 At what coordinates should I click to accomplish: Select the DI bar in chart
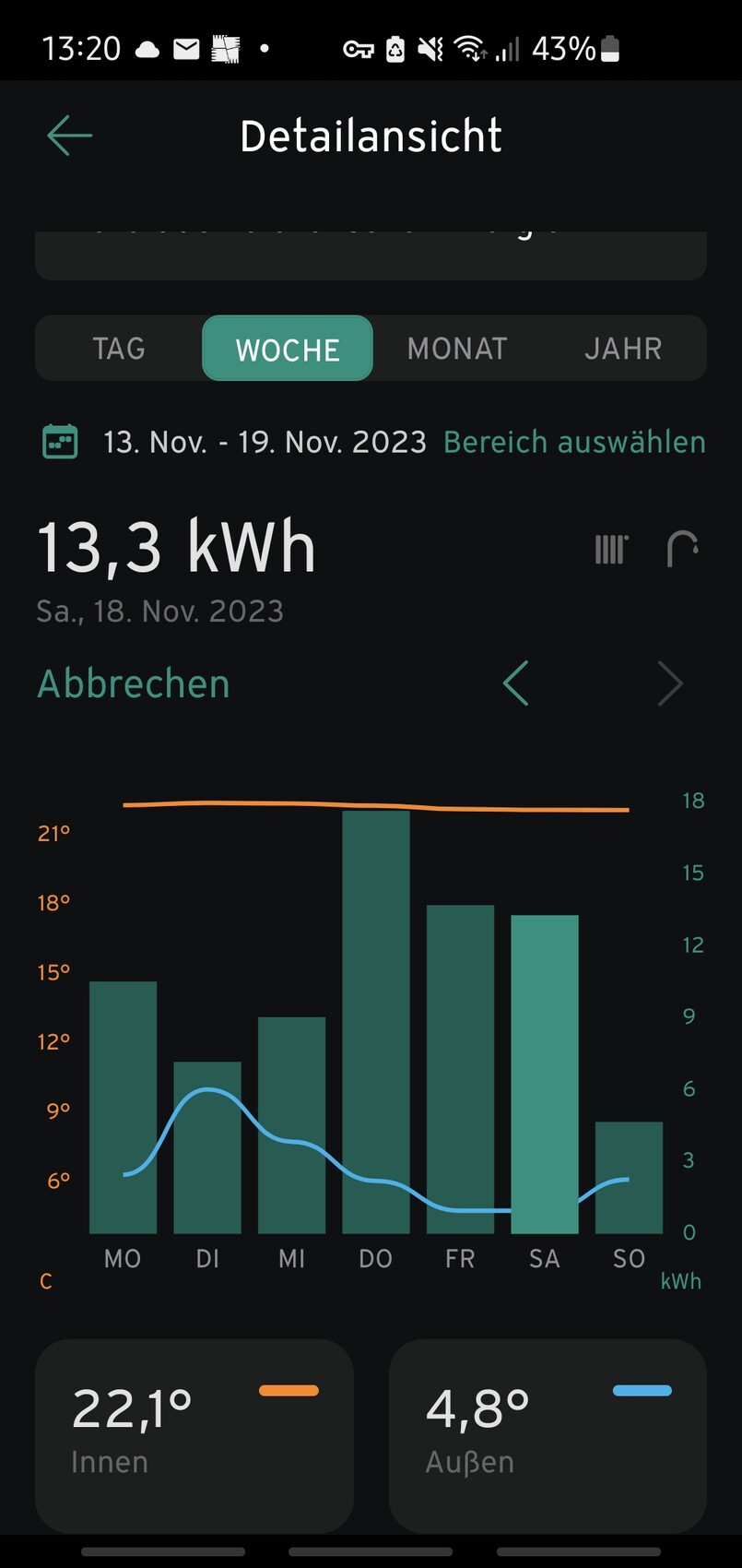tap(207, 1147)
